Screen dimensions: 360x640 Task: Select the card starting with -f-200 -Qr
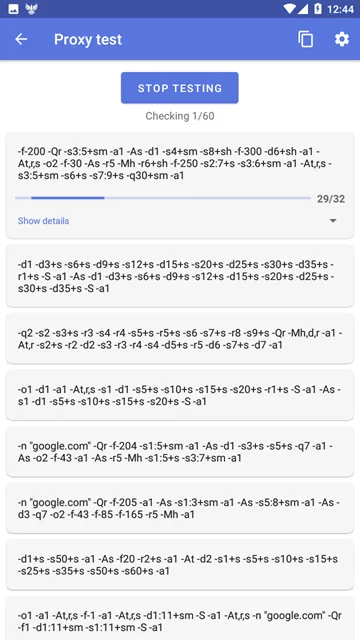point(180,185)
